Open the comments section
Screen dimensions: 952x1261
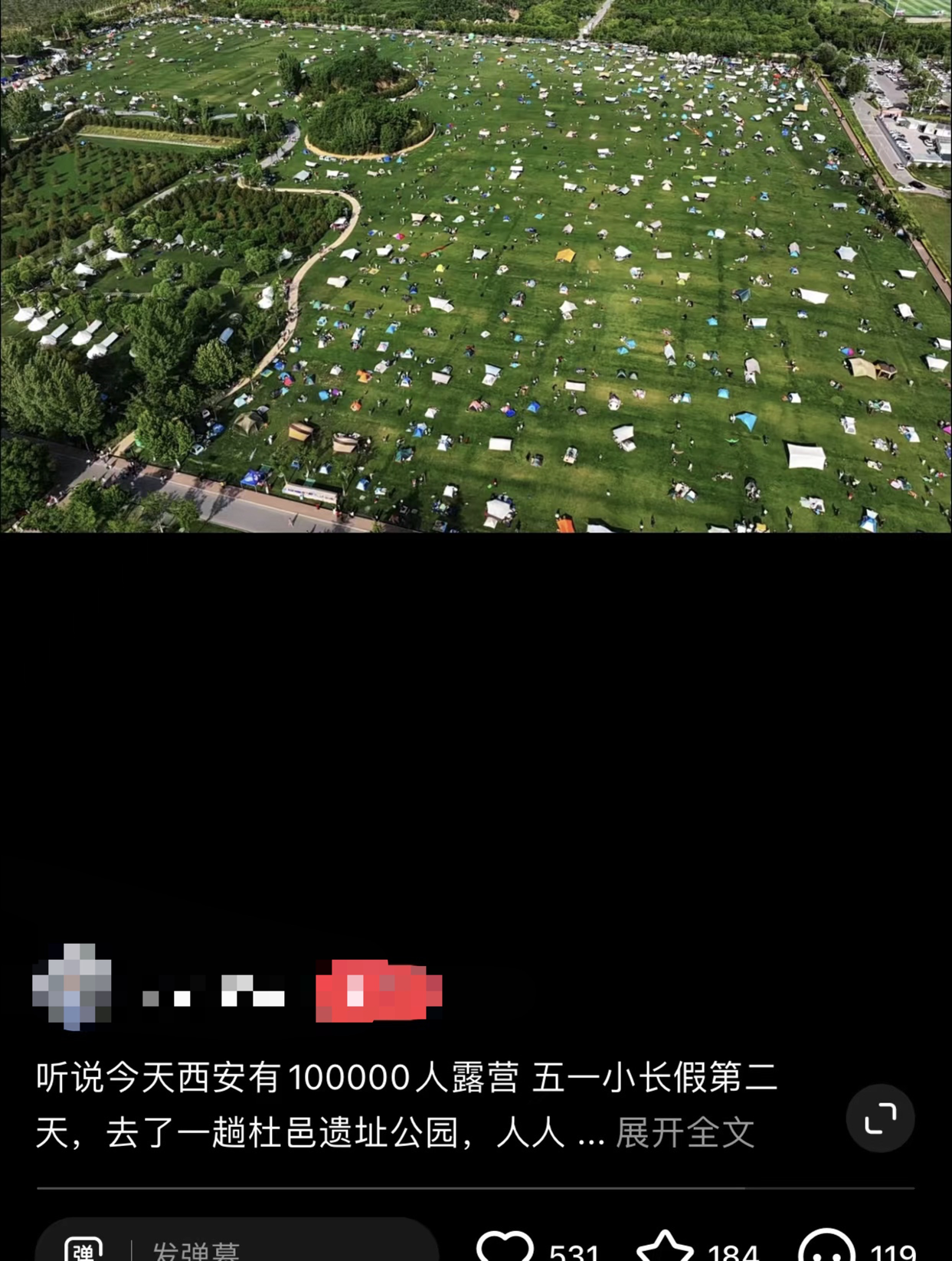click(x=827, y=1246)
